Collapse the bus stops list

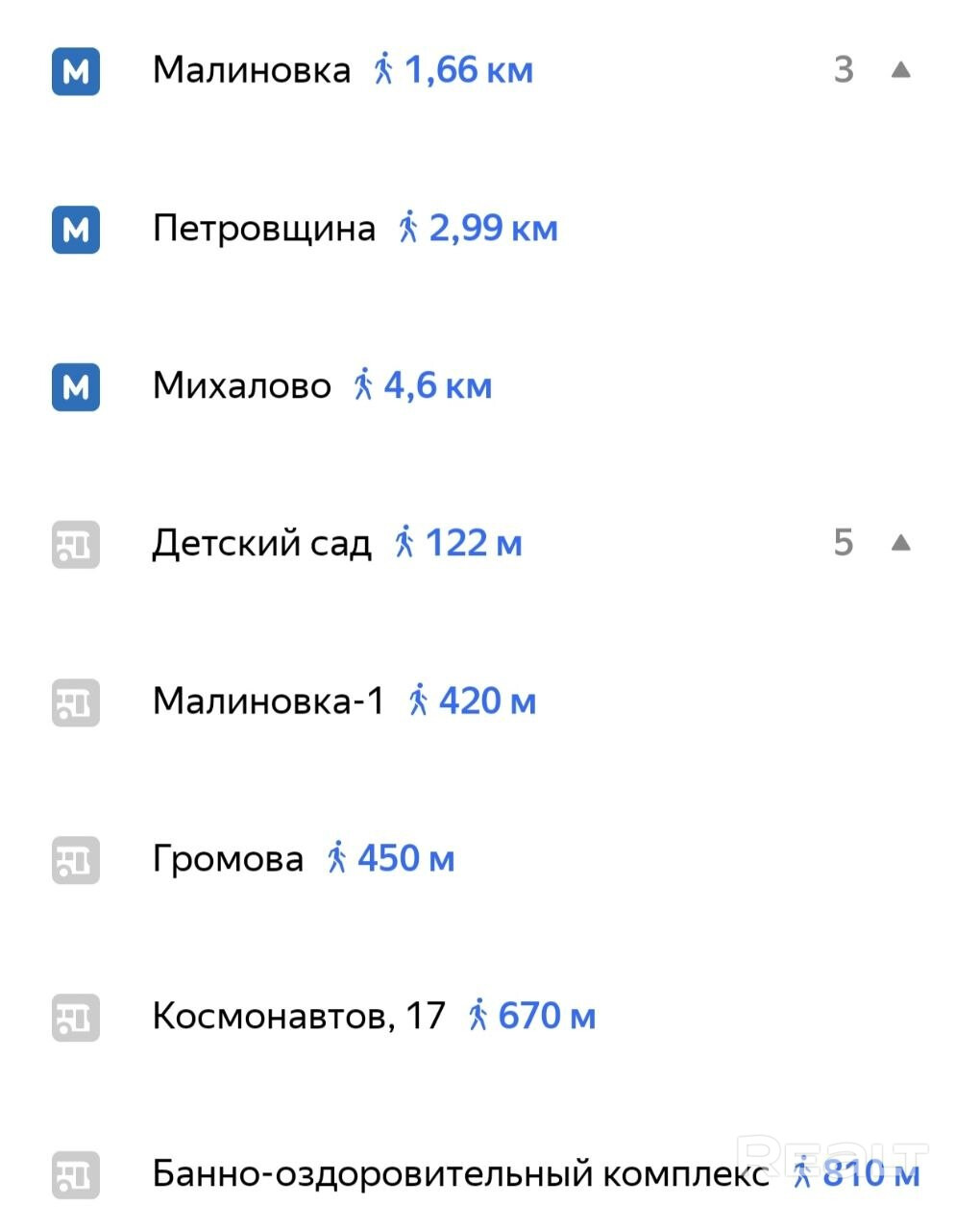click(899, 544)
